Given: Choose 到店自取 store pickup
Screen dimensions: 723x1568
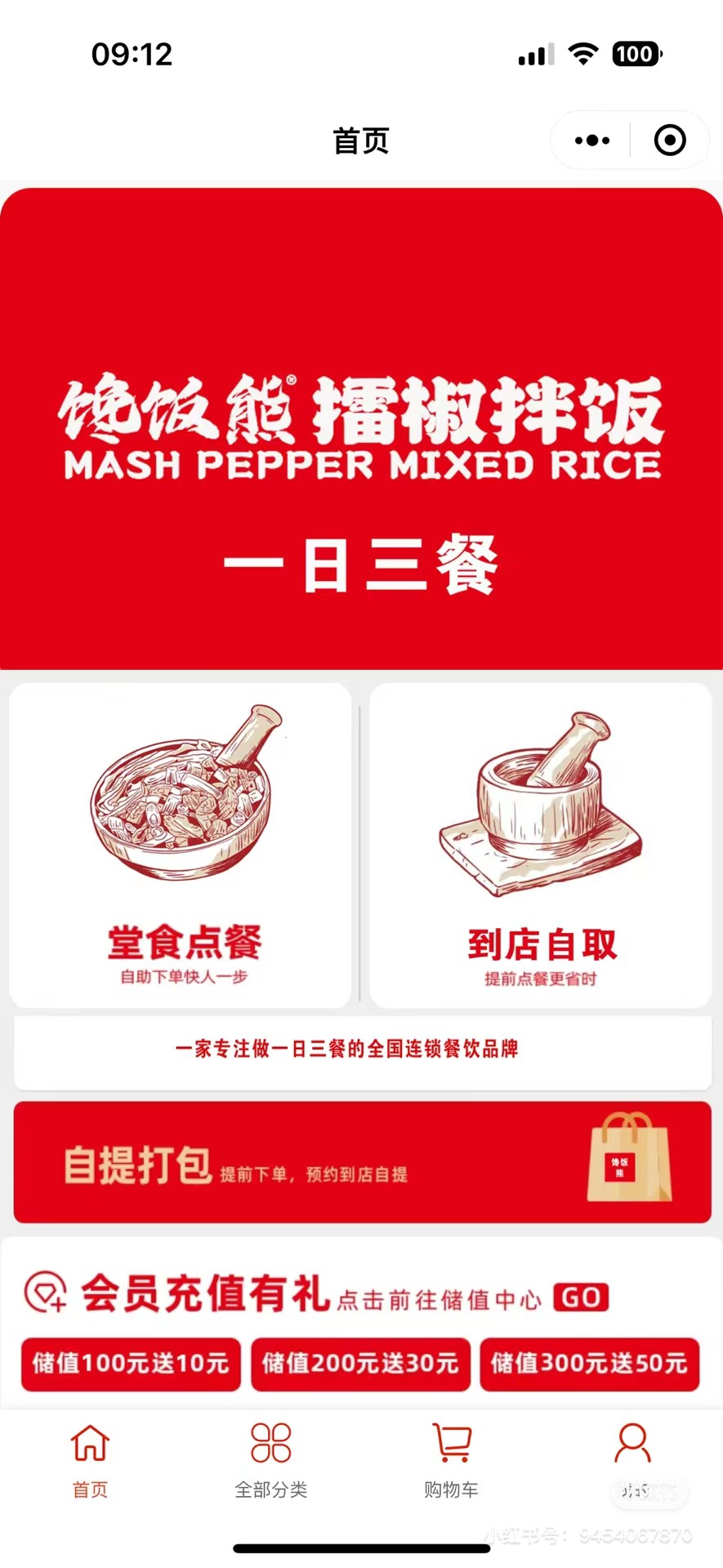Looking at the screenshot, I should tap(541, 845).
